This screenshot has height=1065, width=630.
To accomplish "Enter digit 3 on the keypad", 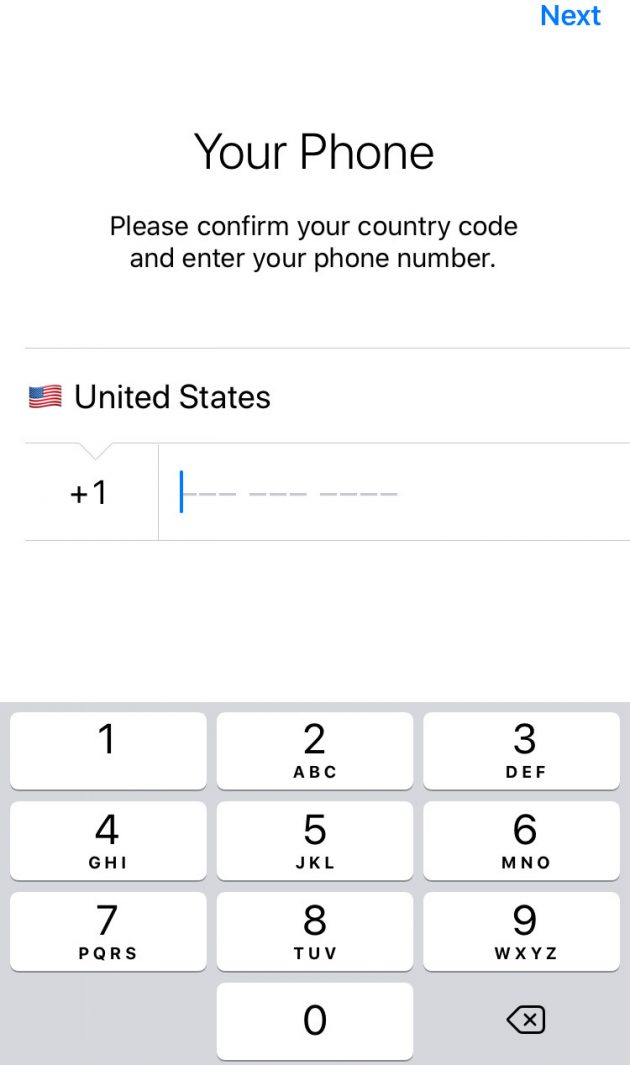I will (523, 750).
